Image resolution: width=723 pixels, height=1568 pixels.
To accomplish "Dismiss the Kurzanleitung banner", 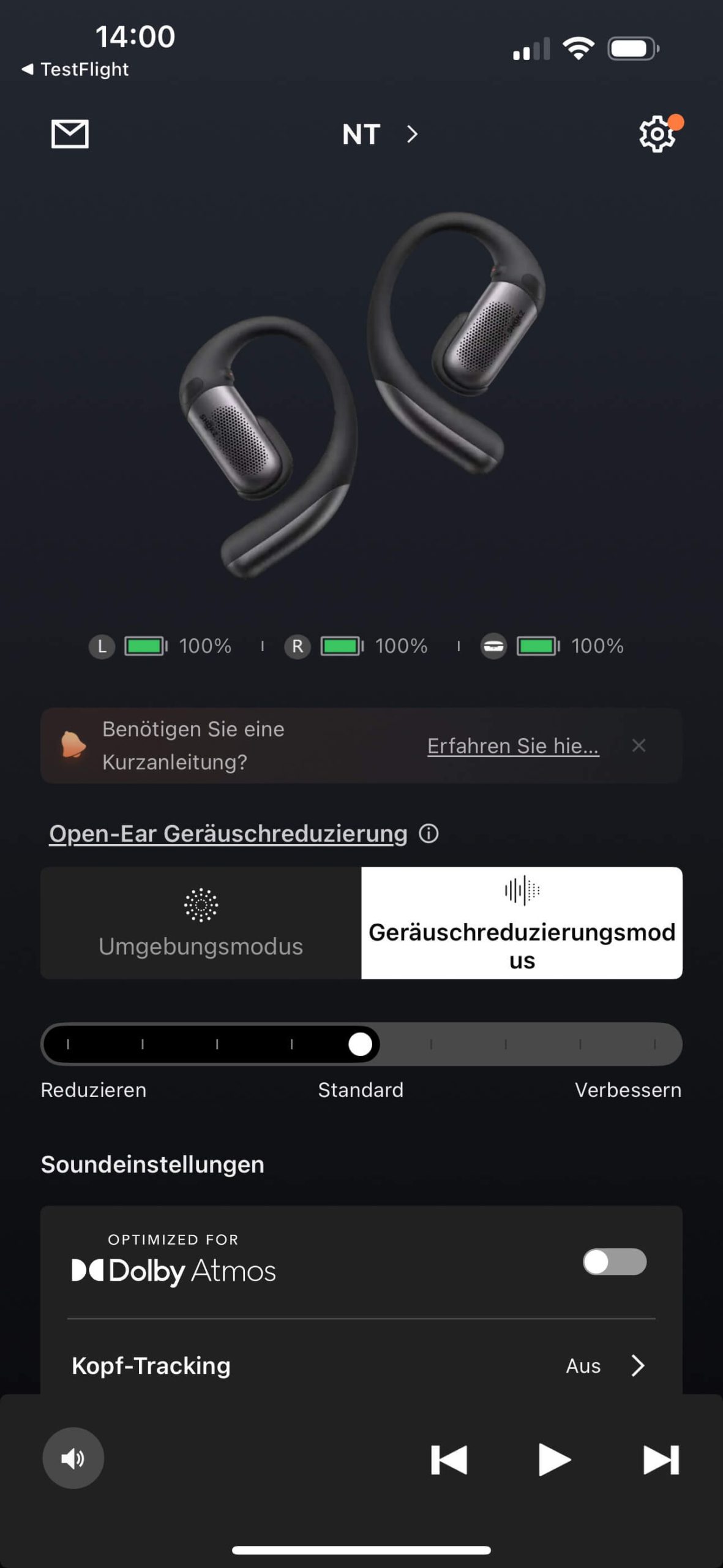I will 639,745.
